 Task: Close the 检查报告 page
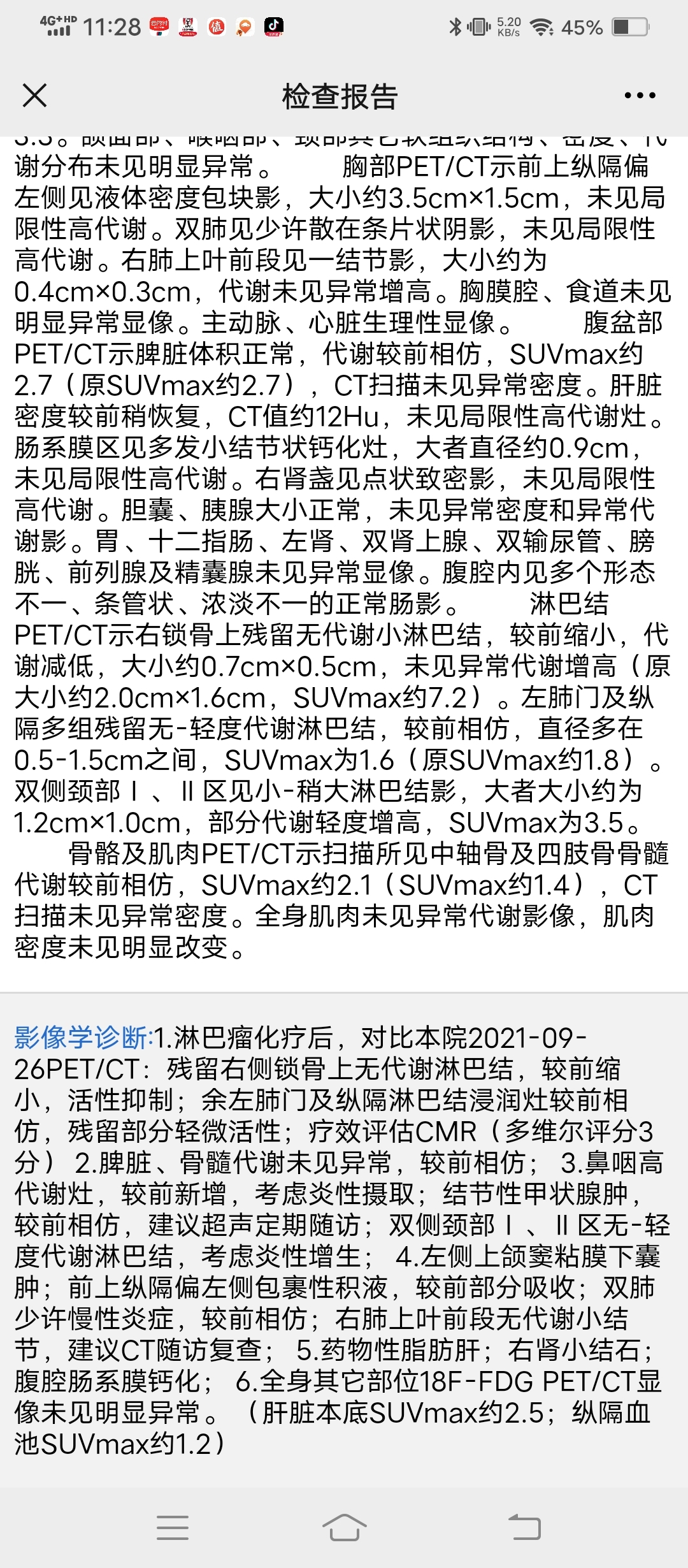(34, 96)
